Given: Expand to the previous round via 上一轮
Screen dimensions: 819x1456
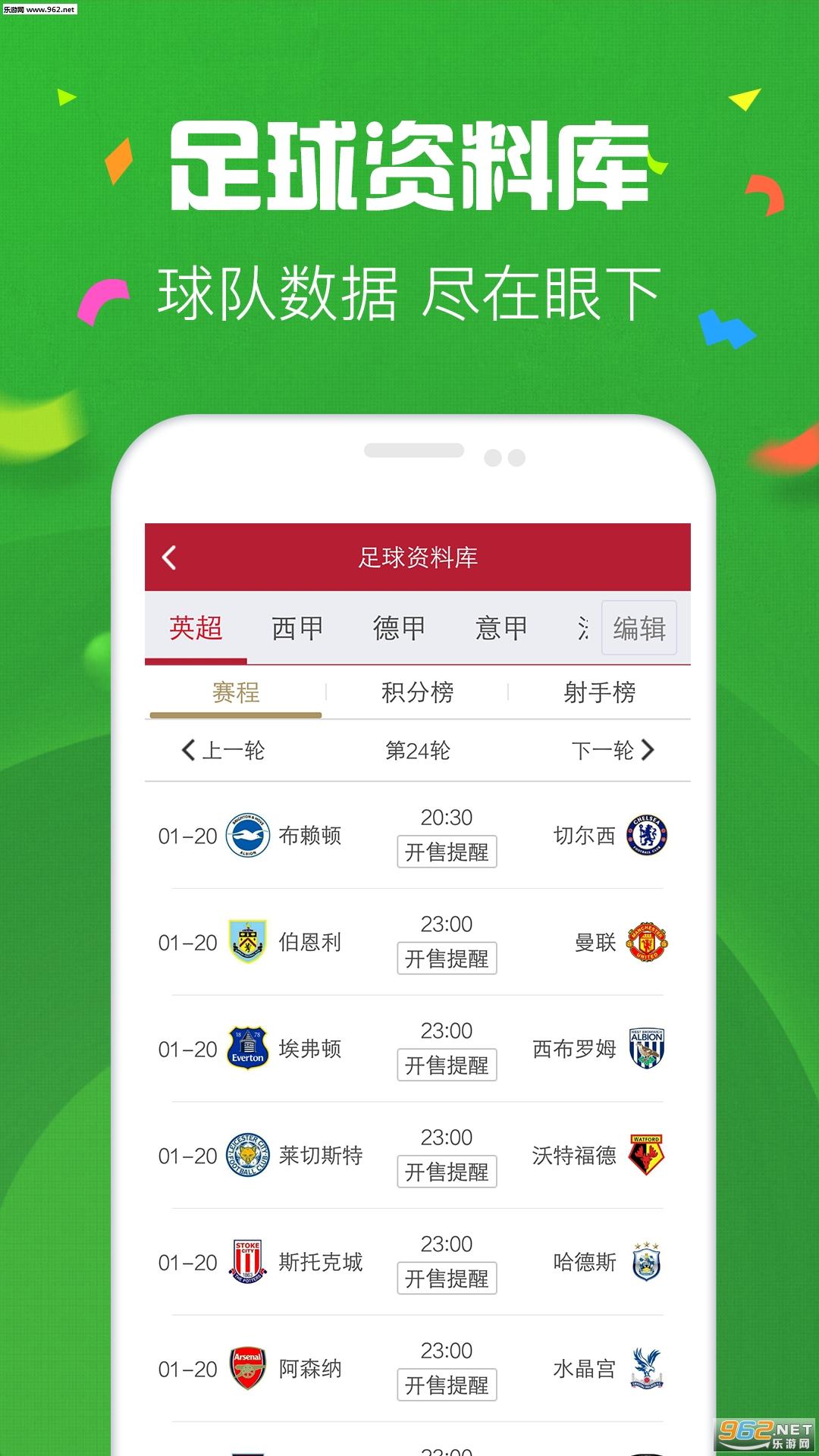Looking at the screenshot, I should coord(220,751).
